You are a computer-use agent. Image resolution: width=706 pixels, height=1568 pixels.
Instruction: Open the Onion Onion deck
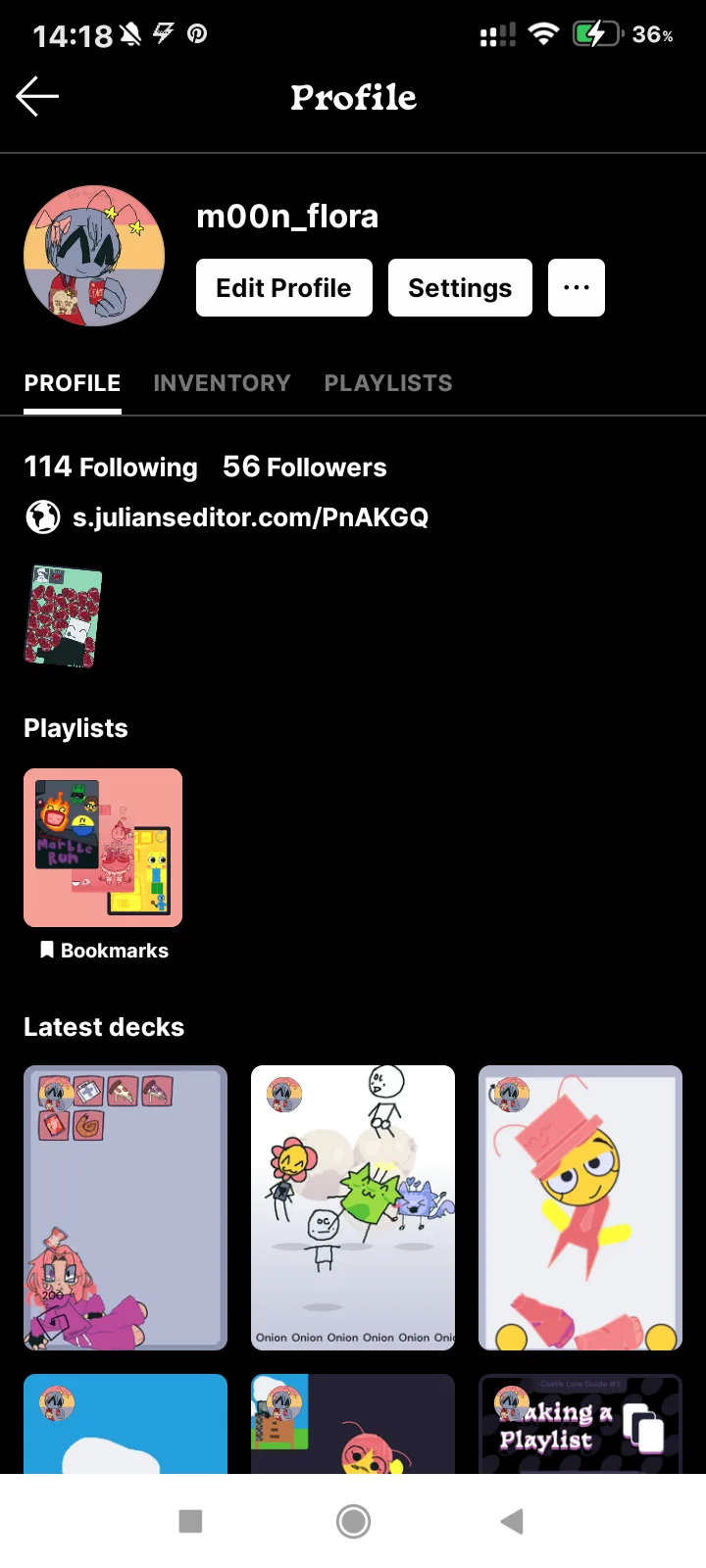point(353,1207)
